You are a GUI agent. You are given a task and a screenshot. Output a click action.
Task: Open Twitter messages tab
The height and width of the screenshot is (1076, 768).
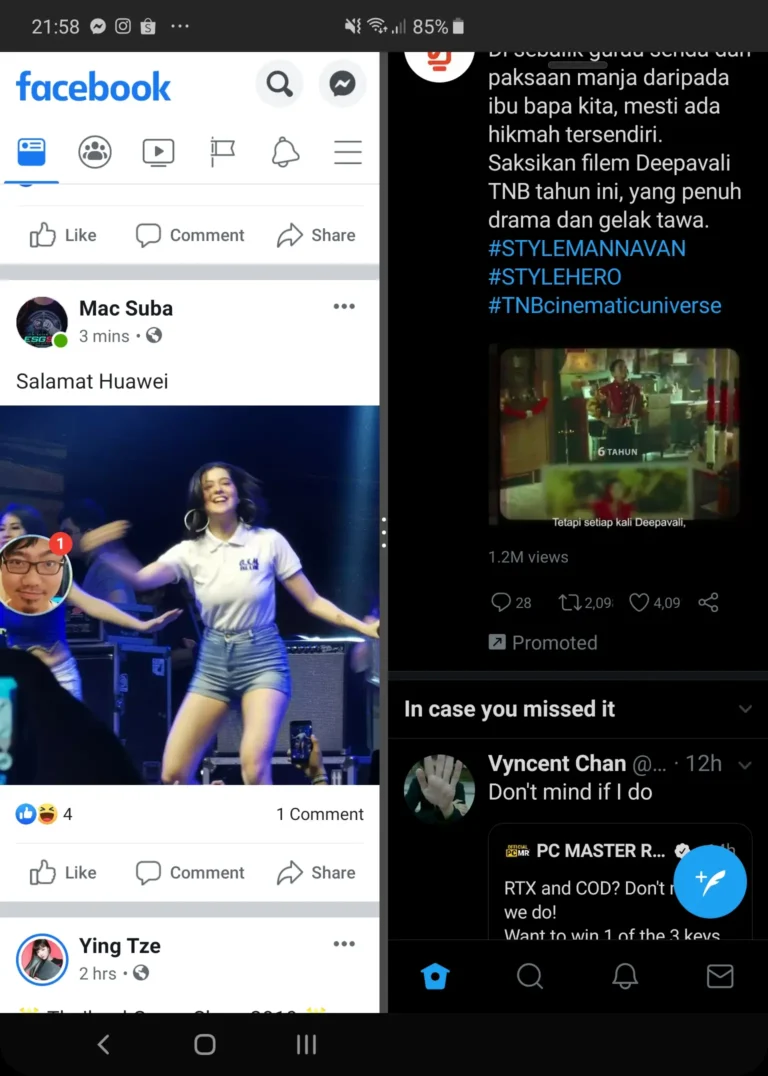(720, 975)
